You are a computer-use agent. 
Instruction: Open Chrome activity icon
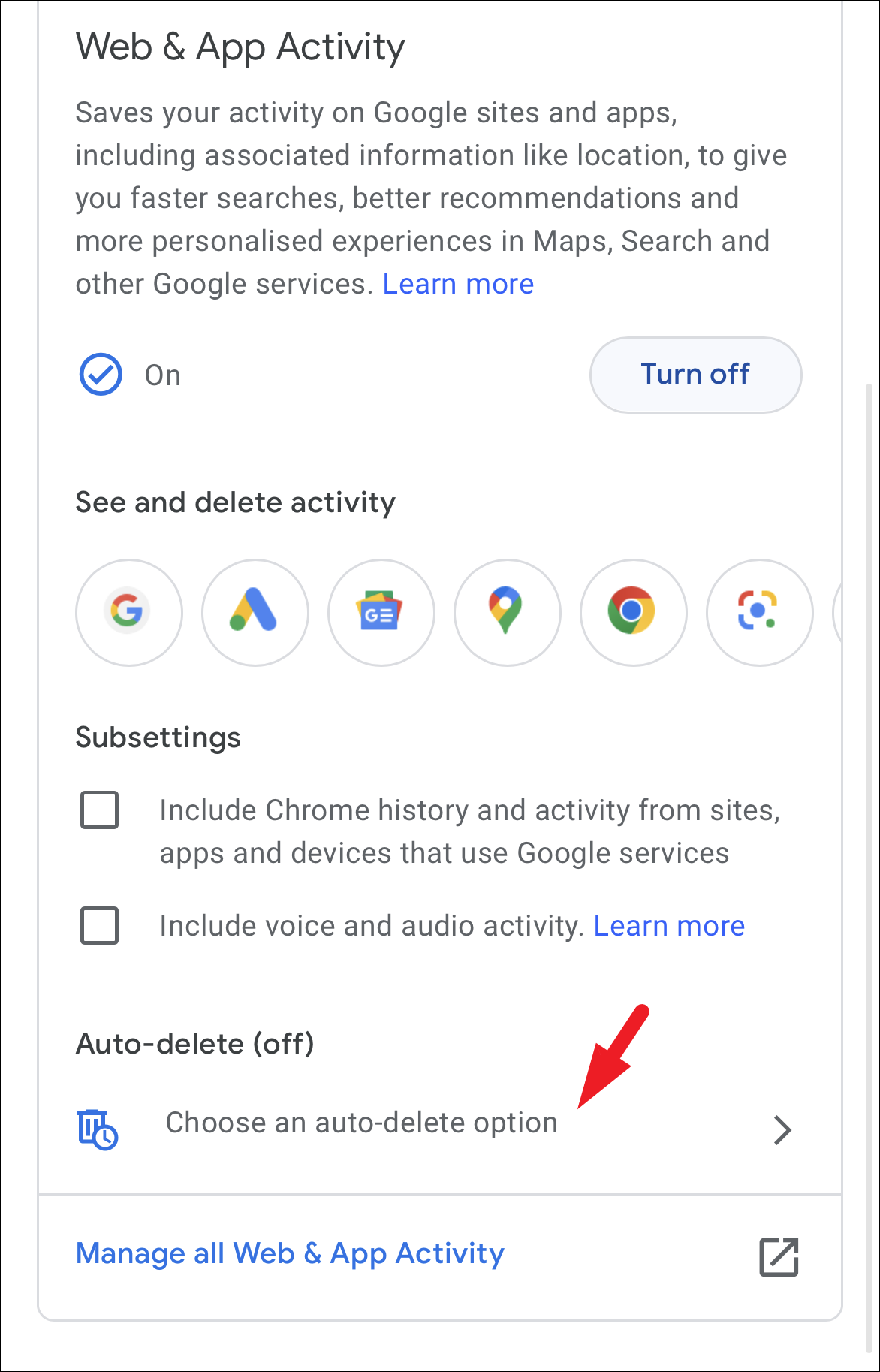point(634,612)
